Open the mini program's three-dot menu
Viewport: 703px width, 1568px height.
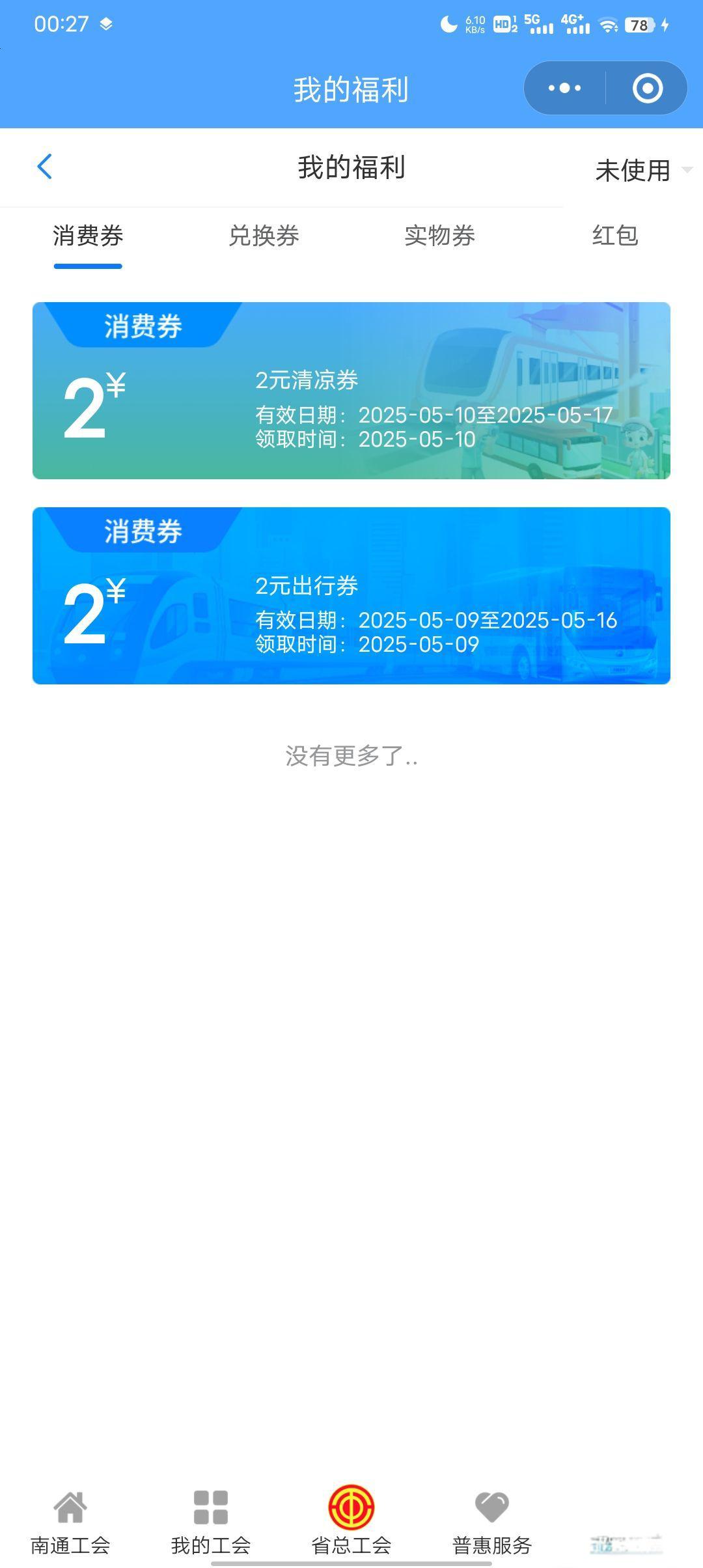pyautogui.click(x=564, y=88)
